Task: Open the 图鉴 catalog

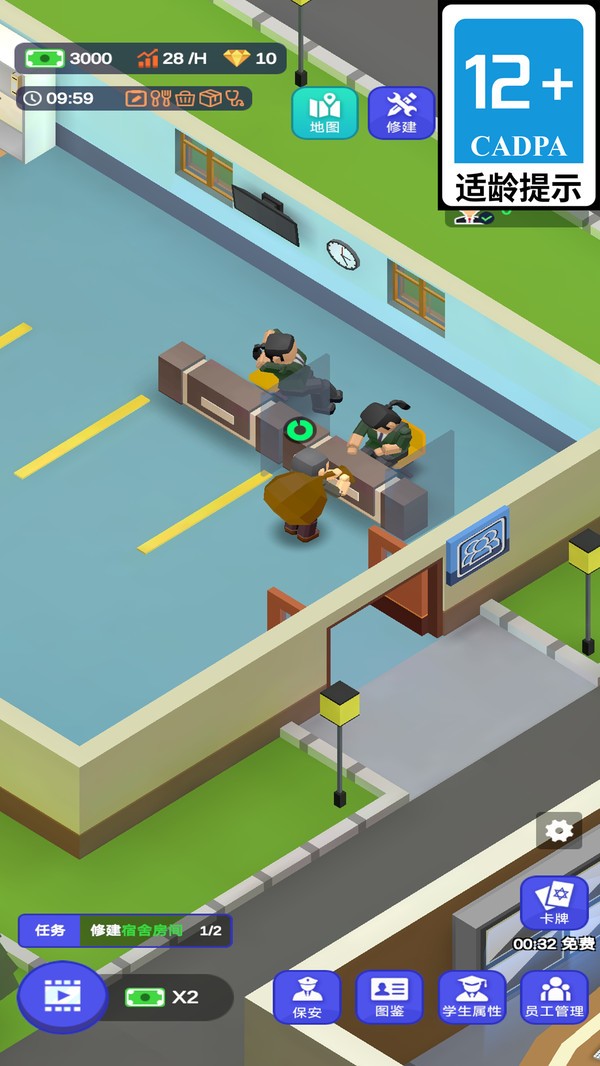Action: 389,996
